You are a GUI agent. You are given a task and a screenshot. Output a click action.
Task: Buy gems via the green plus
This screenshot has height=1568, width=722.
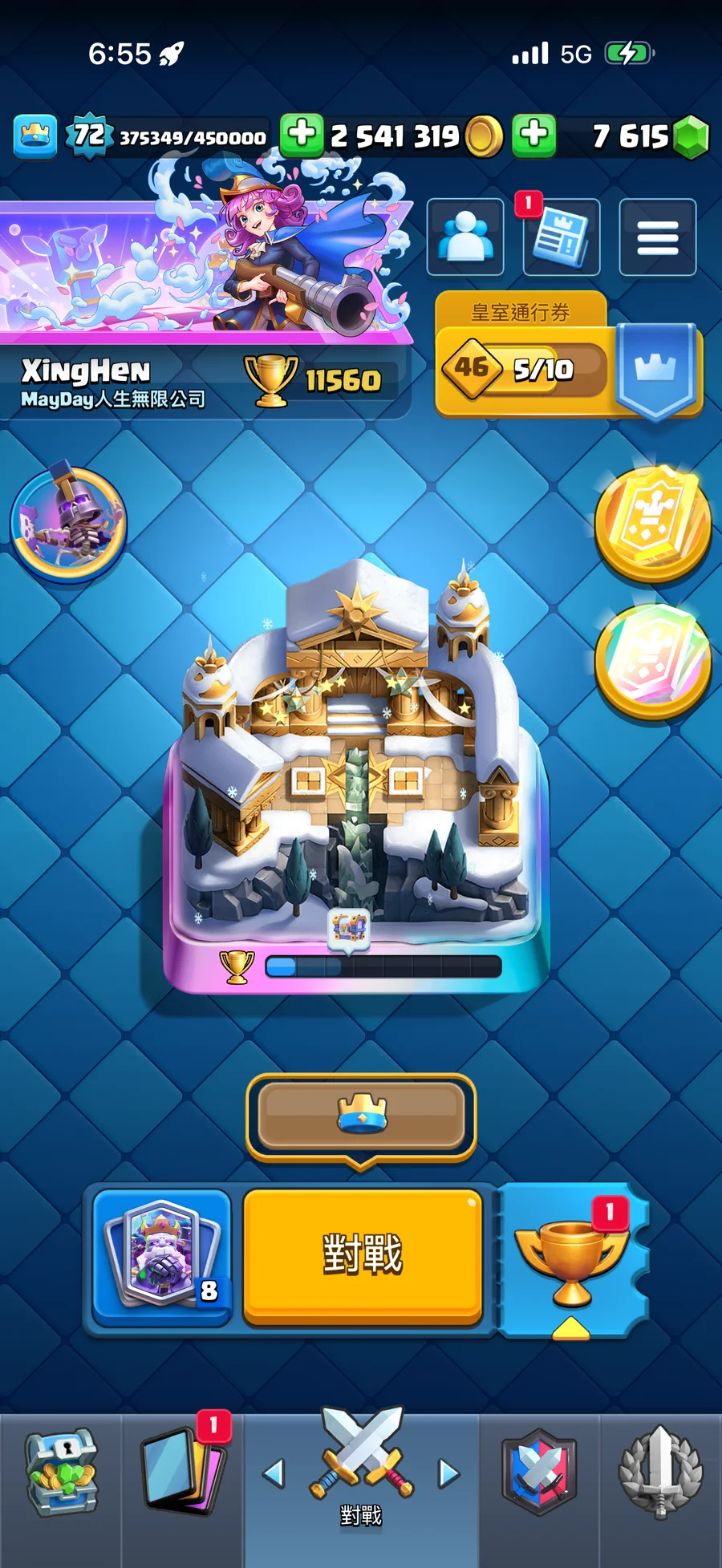534,135
